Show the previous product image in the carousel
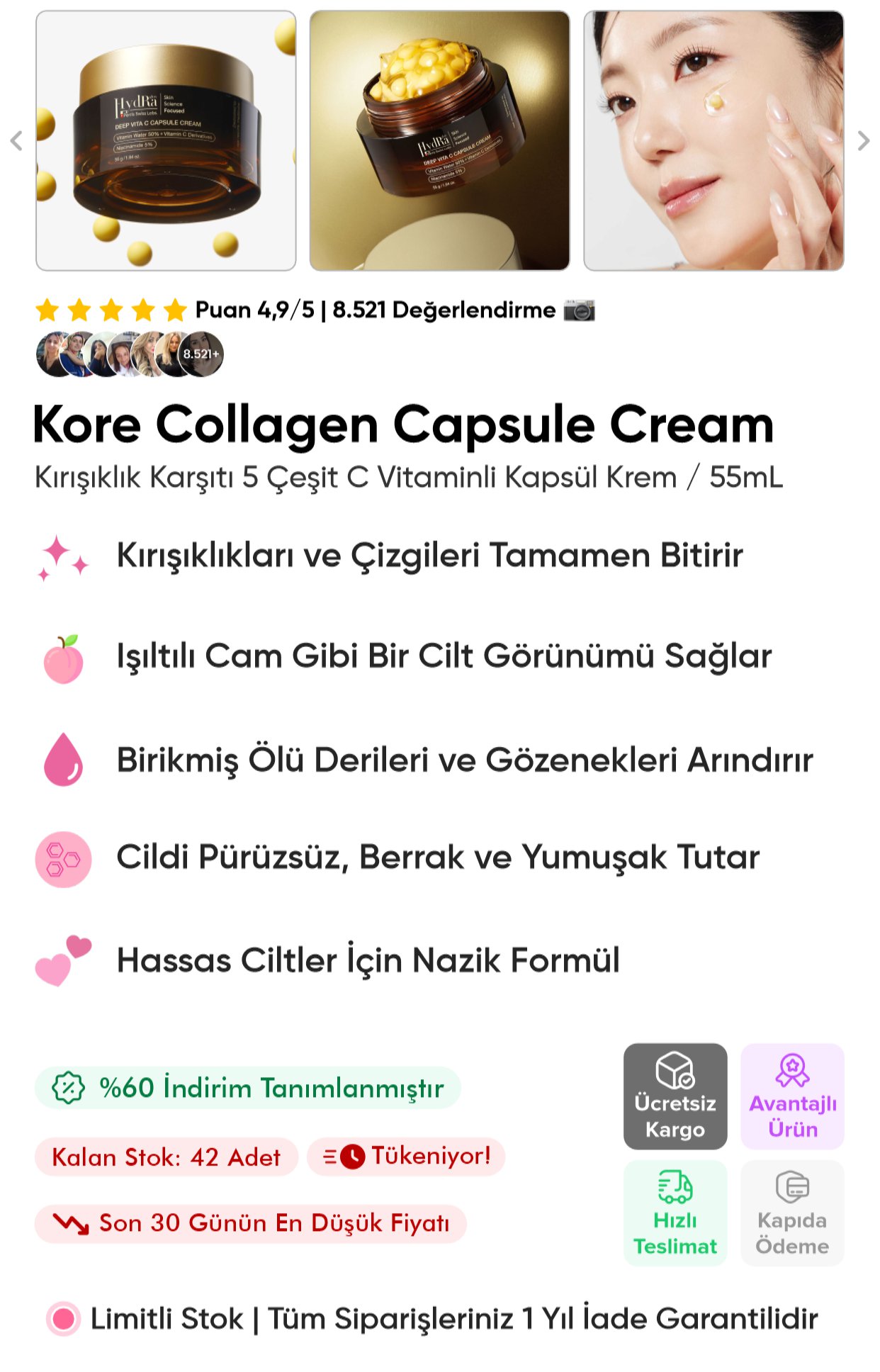Screen dimensions: 880x1372 (16, 141)
